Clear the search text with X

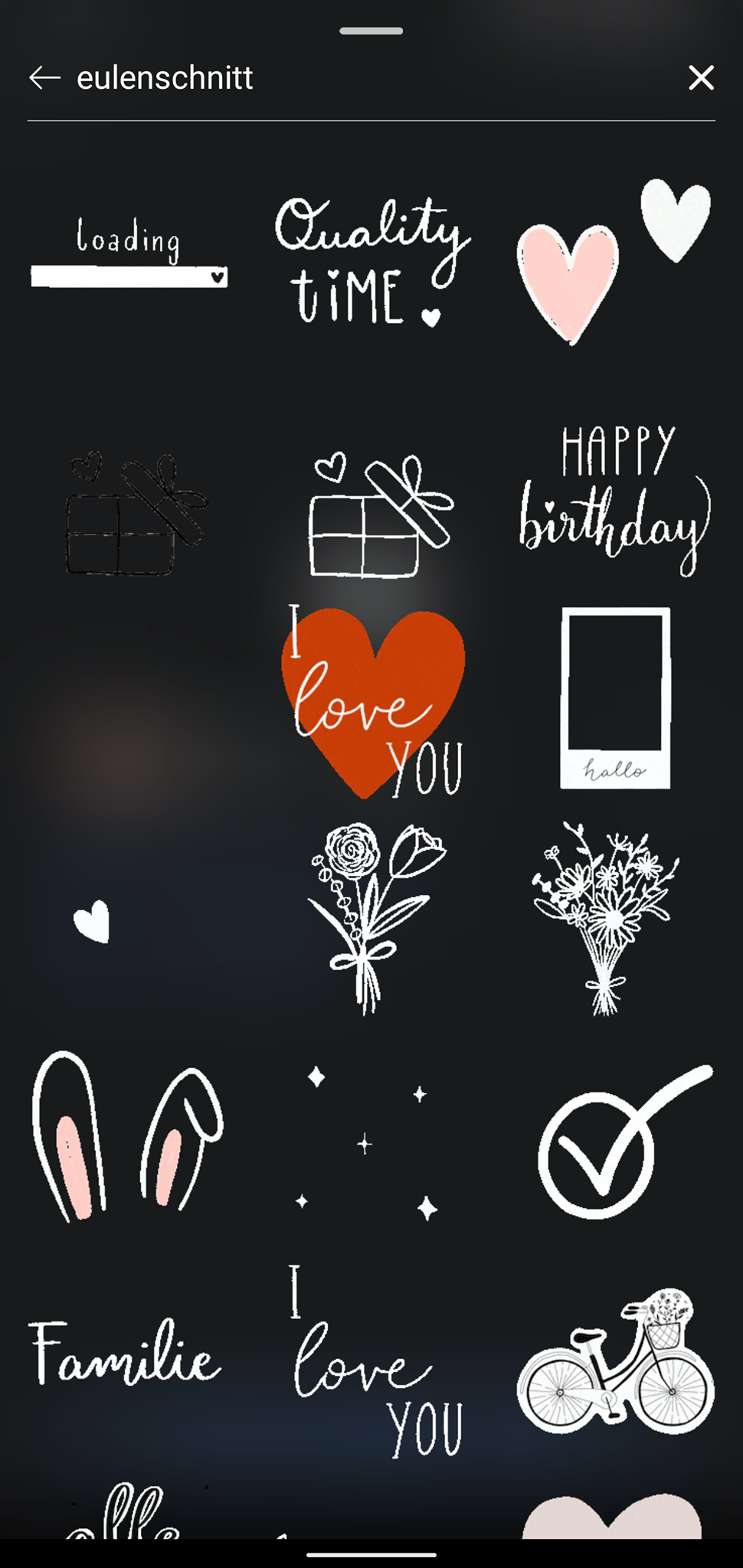click(701, 77)
